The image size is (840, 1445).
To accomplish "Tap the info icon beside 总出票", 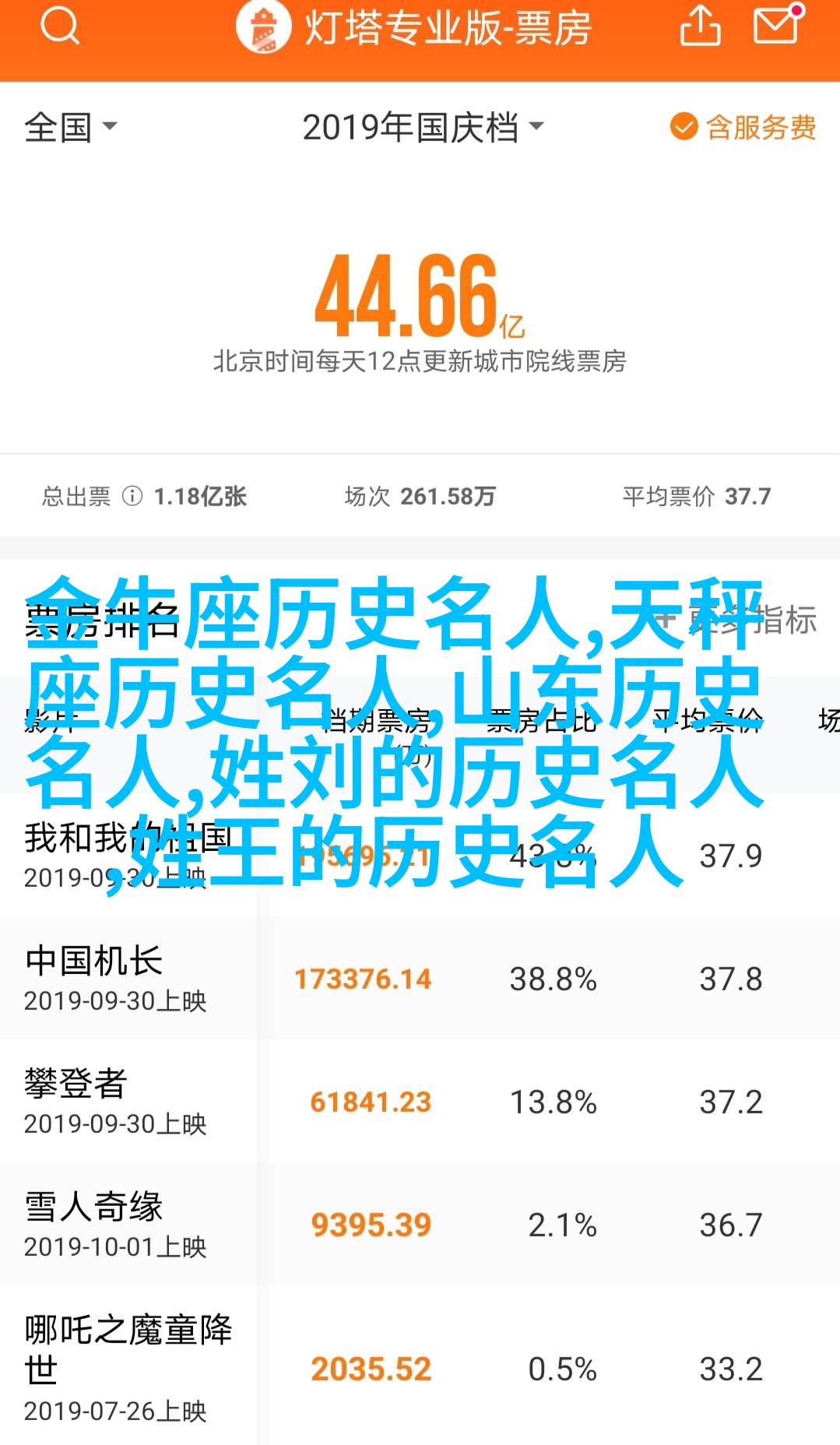I will (132, 496).
